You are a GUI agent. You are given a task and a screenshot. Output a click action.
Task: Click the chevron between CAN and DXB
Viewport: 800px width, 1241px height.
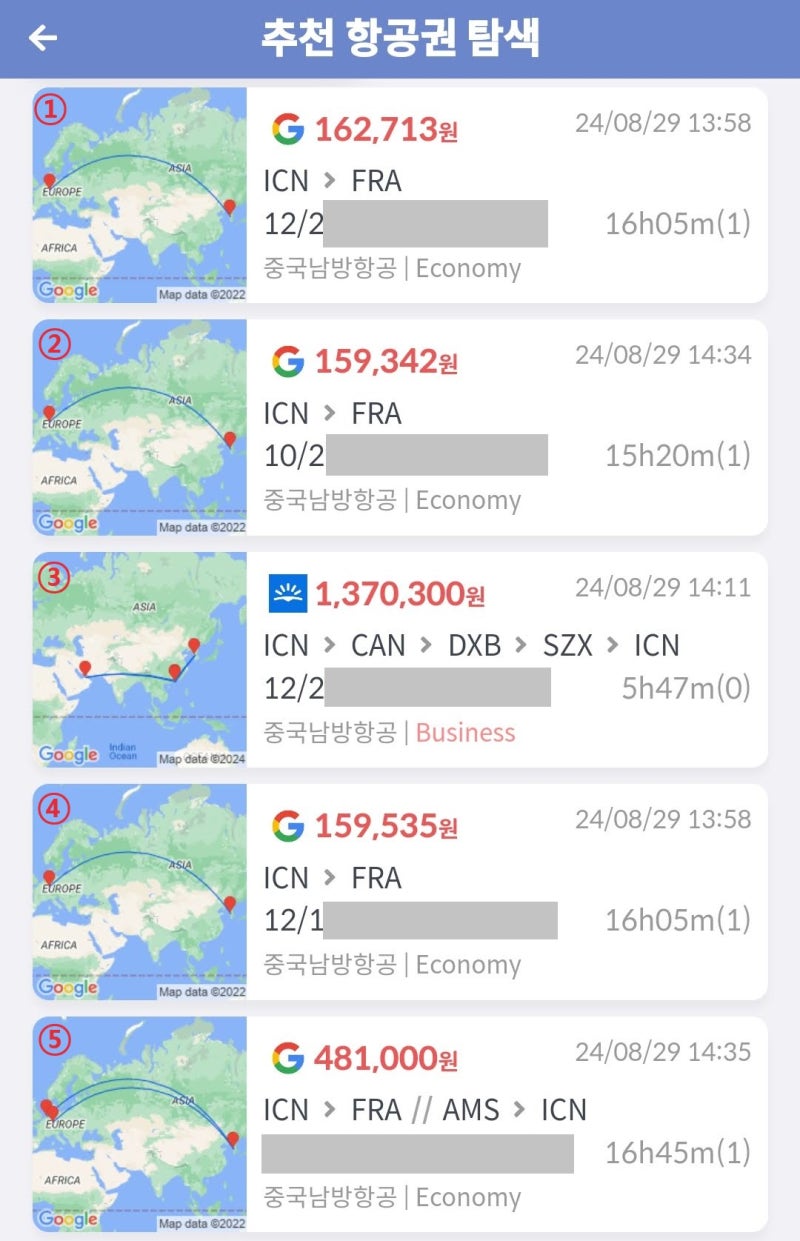coord(424,646)
